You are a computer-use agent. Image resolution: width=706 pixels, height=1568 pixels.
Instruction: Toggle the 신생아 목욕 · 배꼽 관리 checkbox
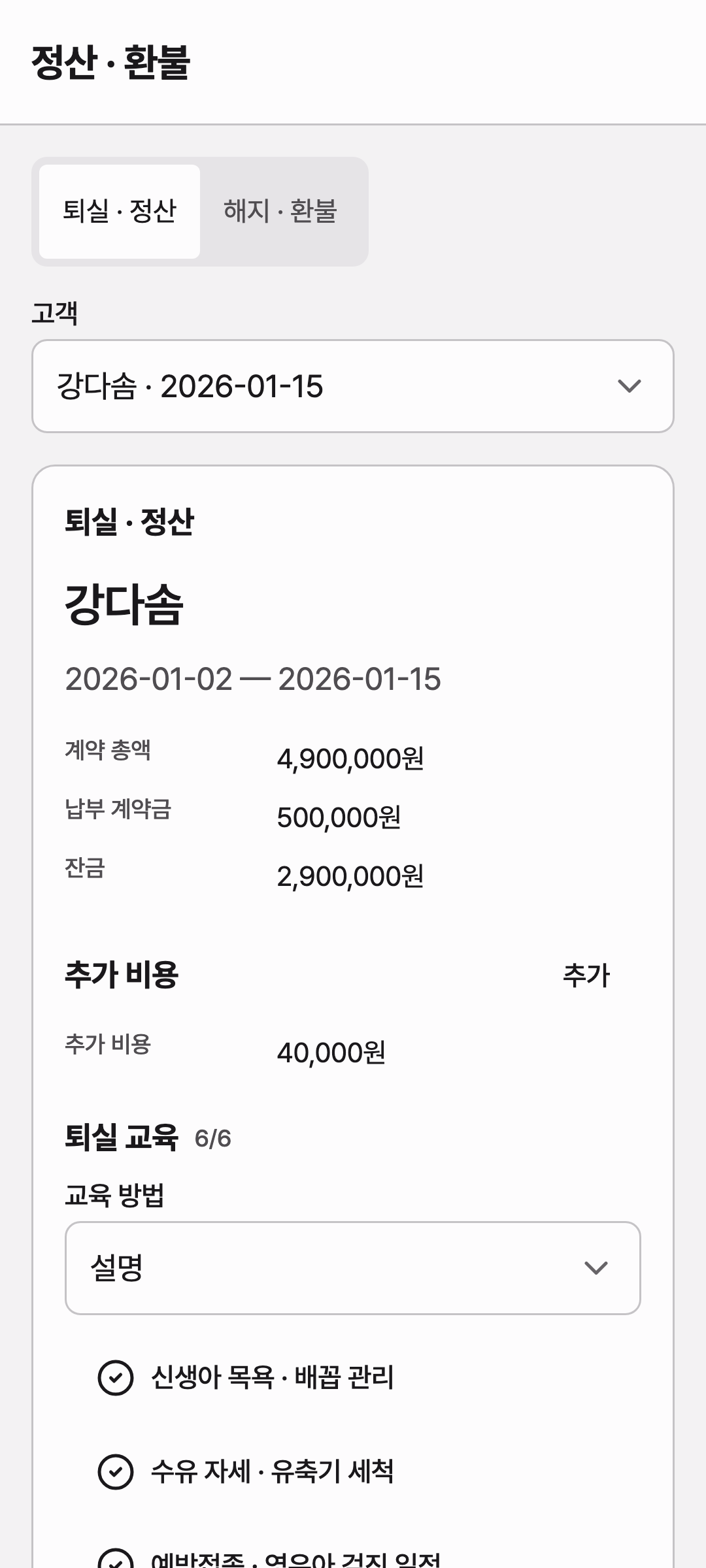(116, 1378)
